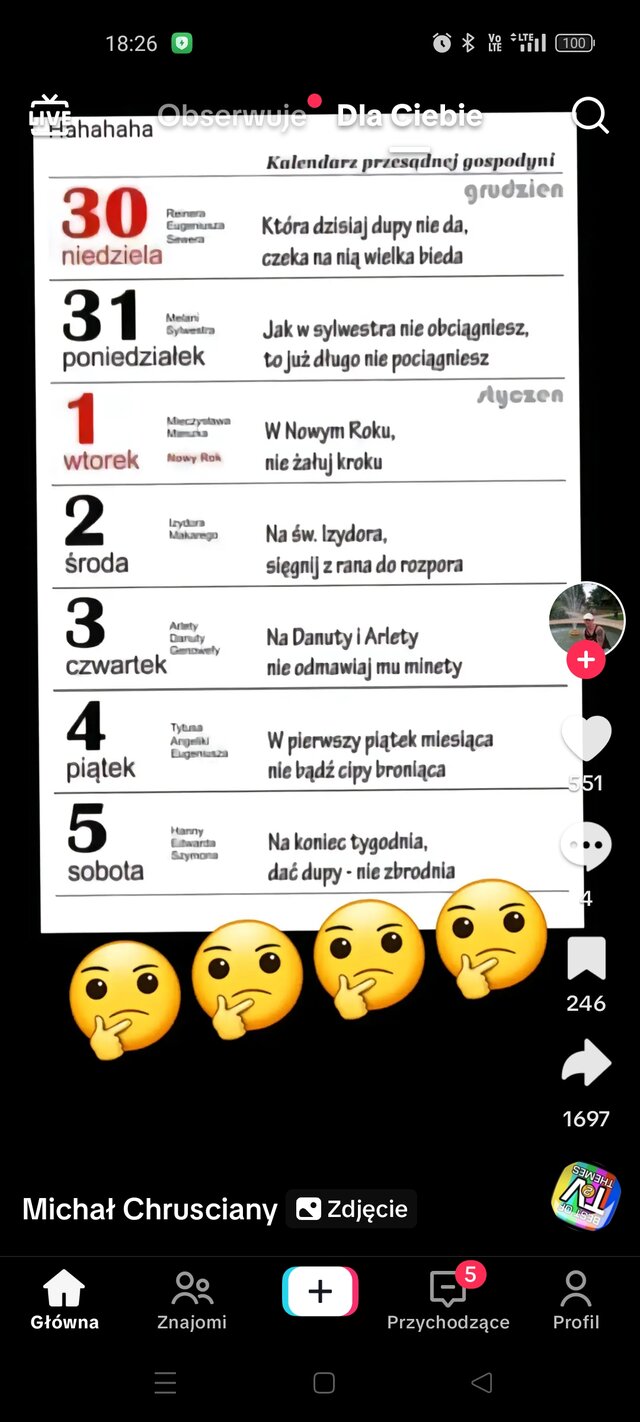Screen dimensions: 640x1422
Task: Share this post with the arrow
Action: coord(586,1064)
